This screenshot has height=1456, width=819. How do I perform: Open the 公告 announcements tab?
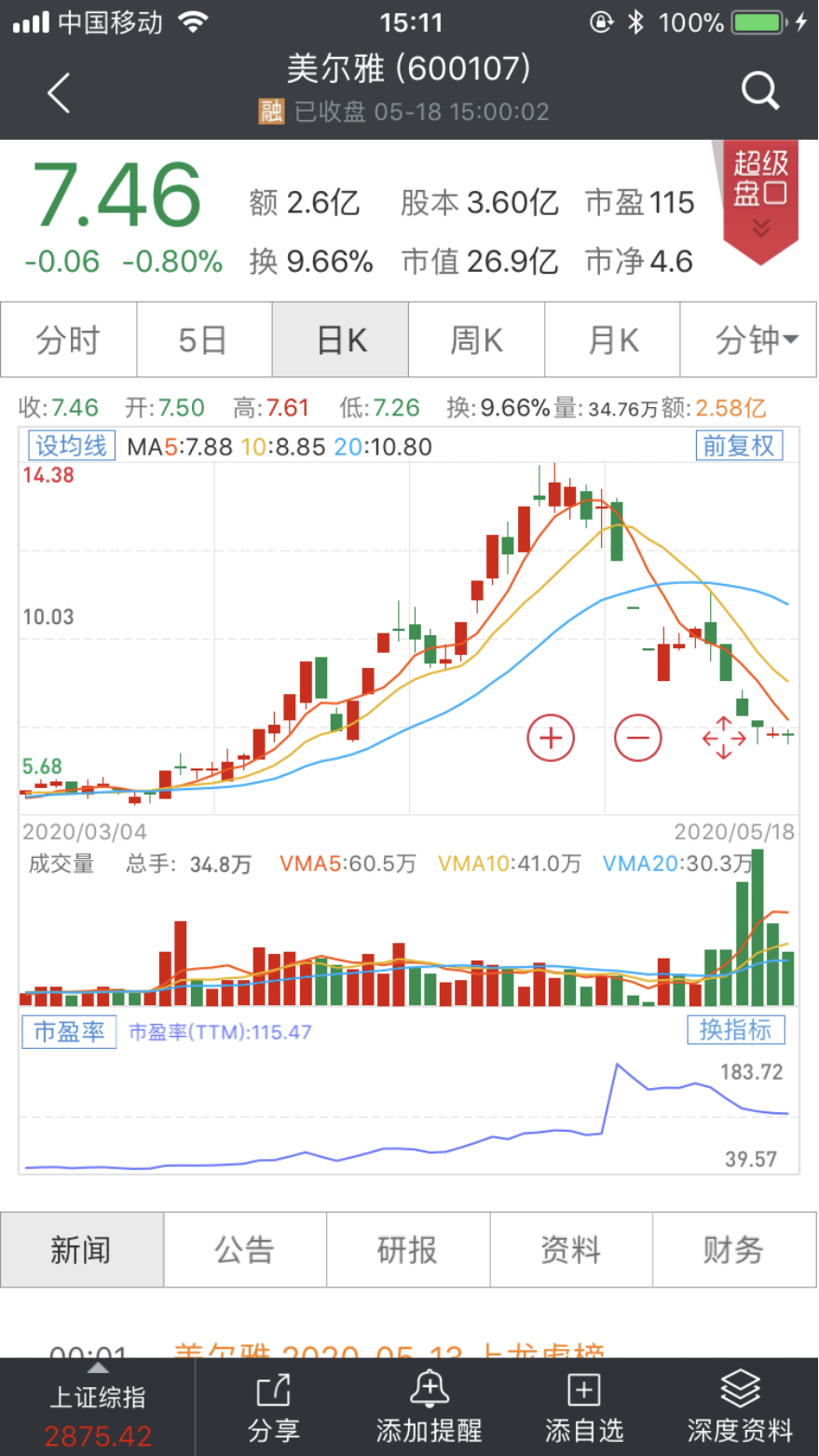pos(244,1249)
